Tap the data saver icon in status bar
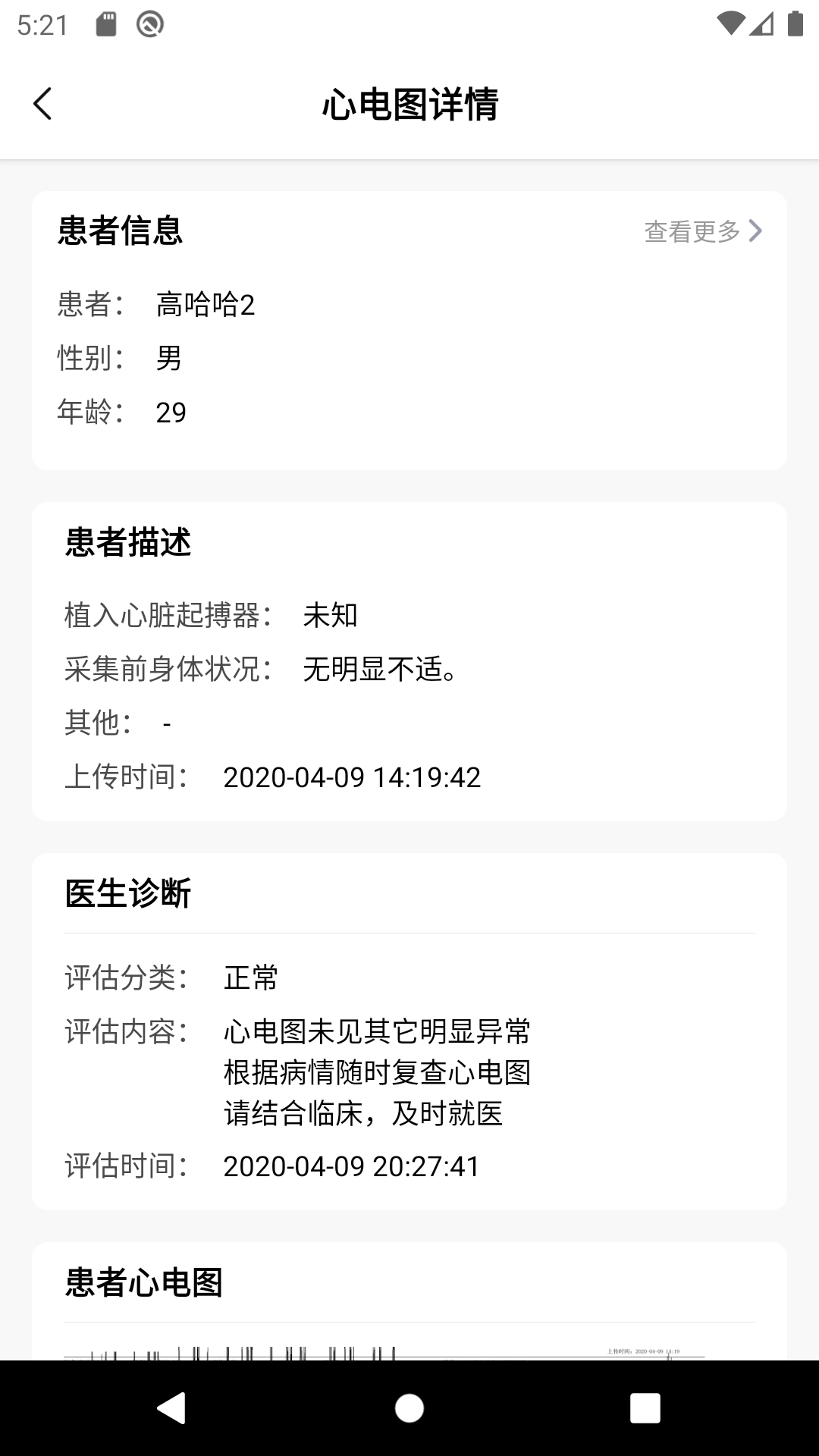Viewport: 819px width, 1456px height. 149,24
